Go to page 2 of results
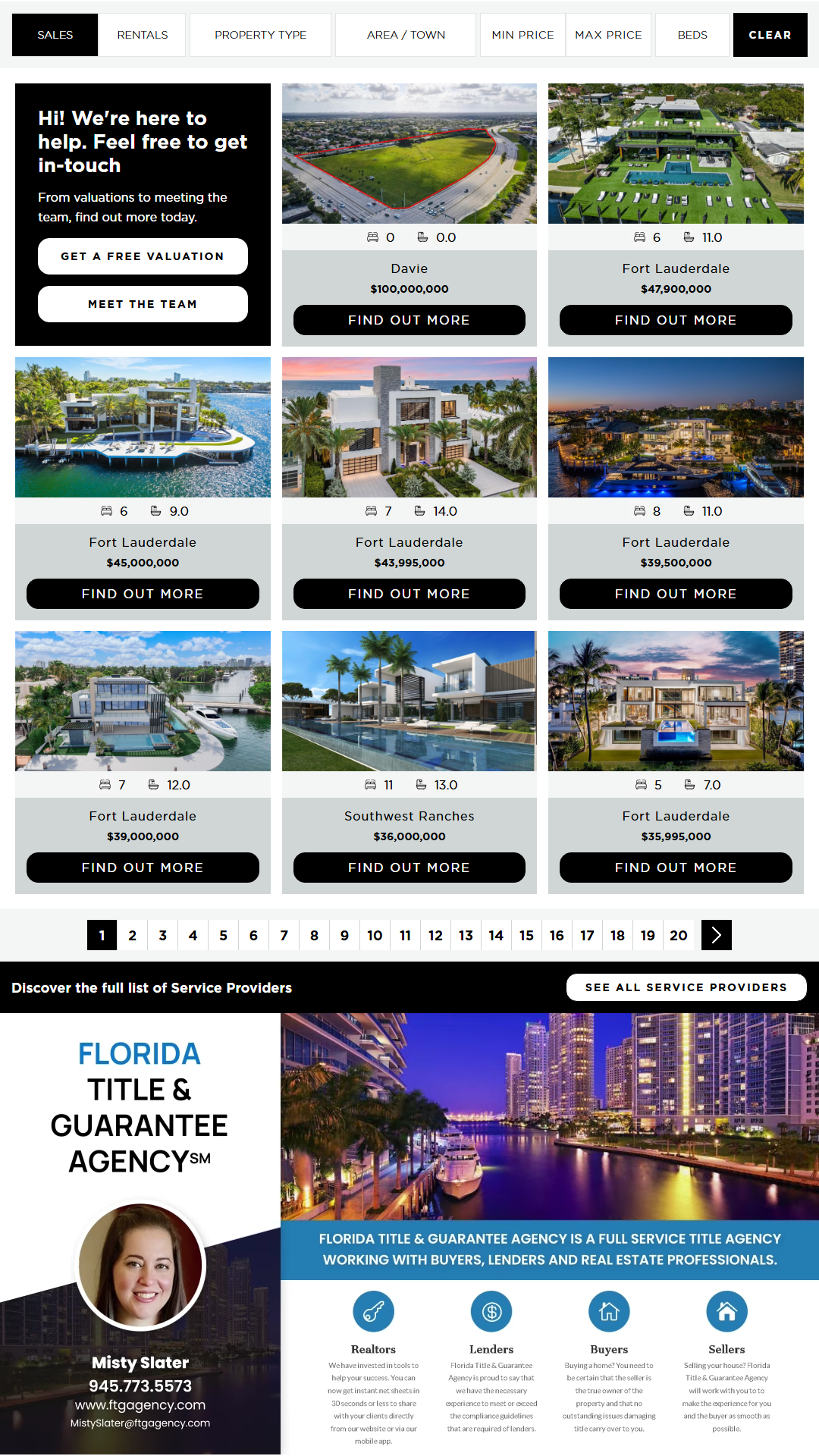The image size is (819, 1456). (x=132, y=935)
